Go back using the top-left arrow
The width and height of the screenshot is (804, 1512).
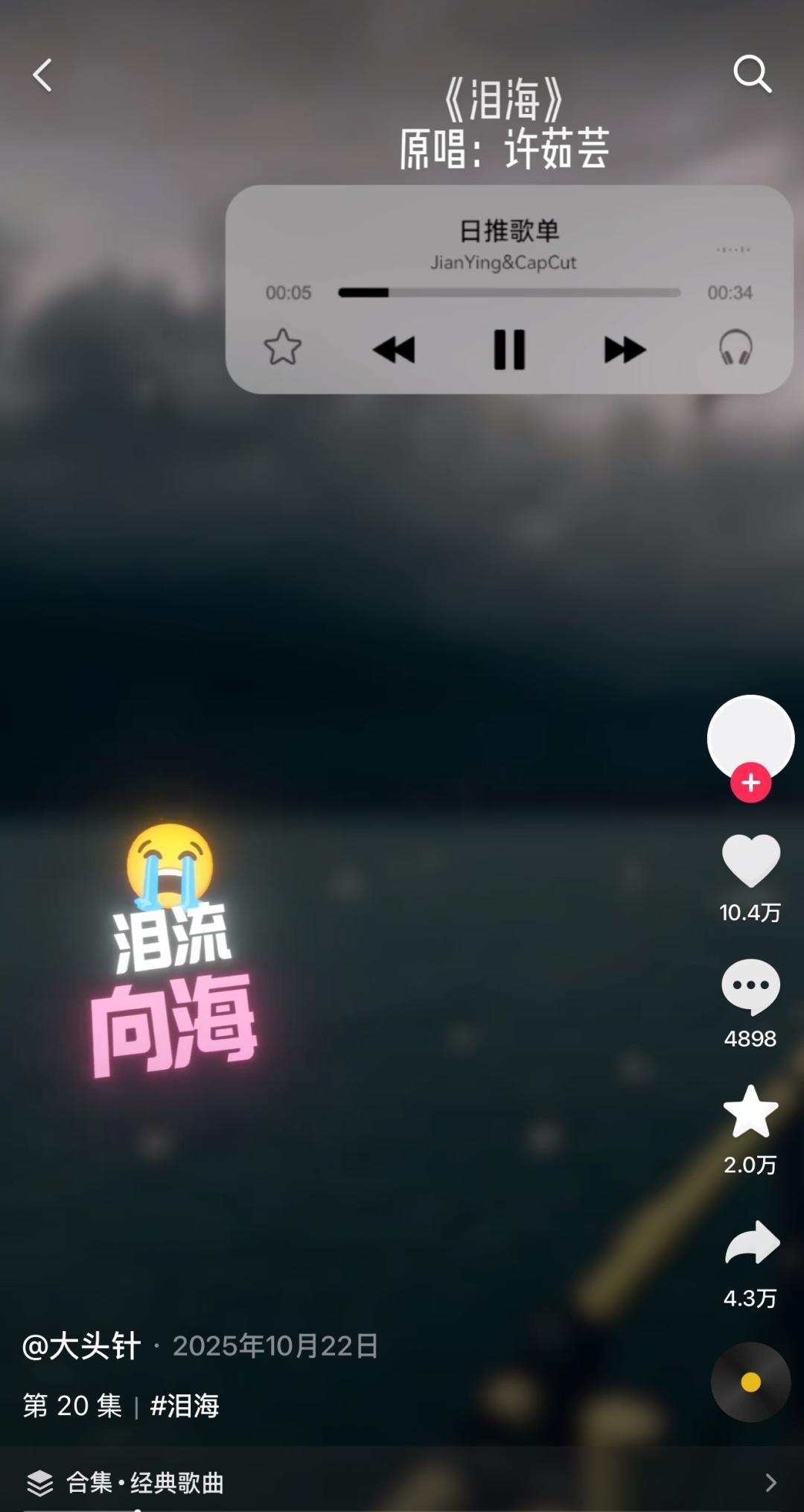click(x=42, y=75)
